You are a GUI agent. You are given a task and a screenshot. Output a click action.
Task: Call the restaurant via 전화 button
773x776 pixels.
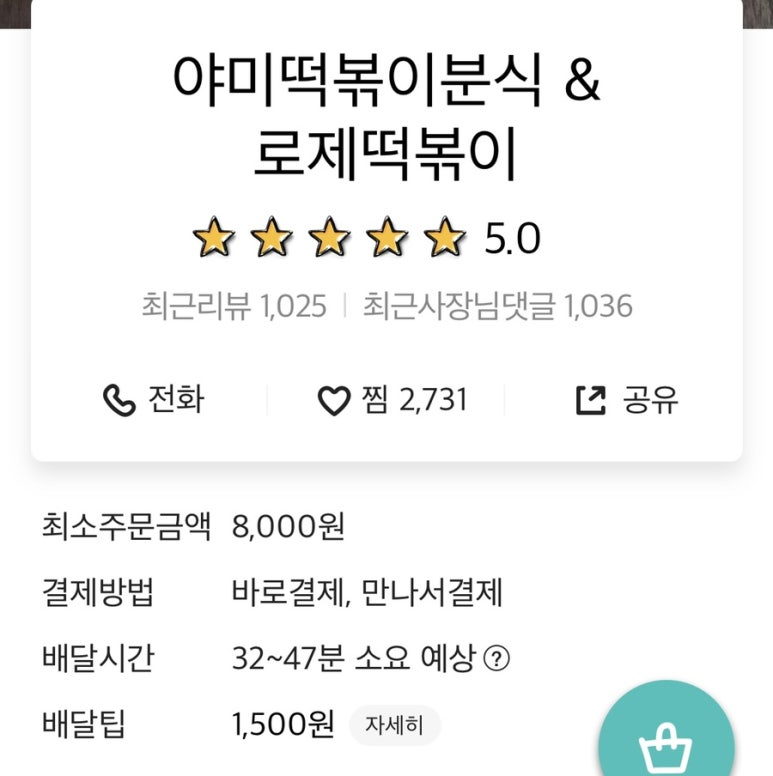153,400
